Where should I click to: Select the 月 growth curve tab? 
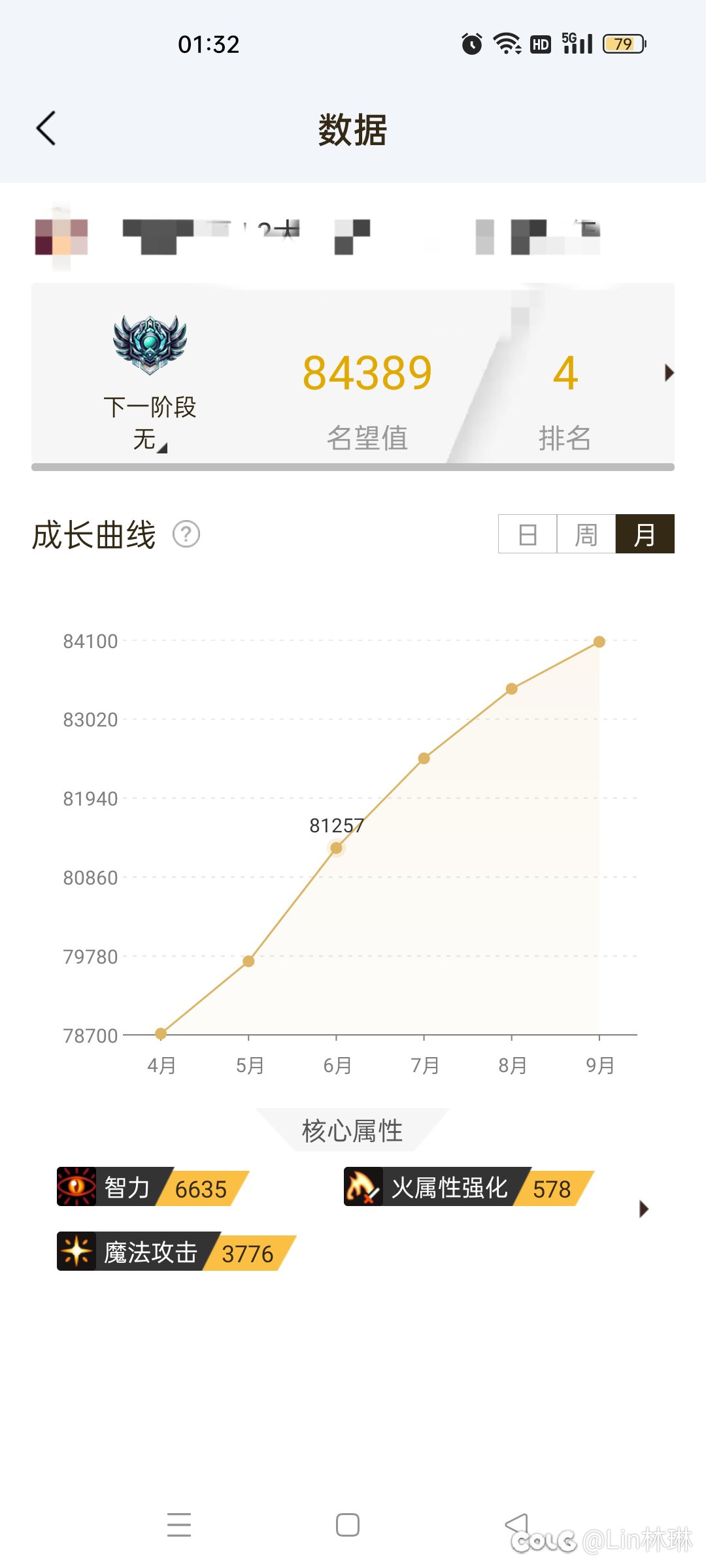coord(645,534)
